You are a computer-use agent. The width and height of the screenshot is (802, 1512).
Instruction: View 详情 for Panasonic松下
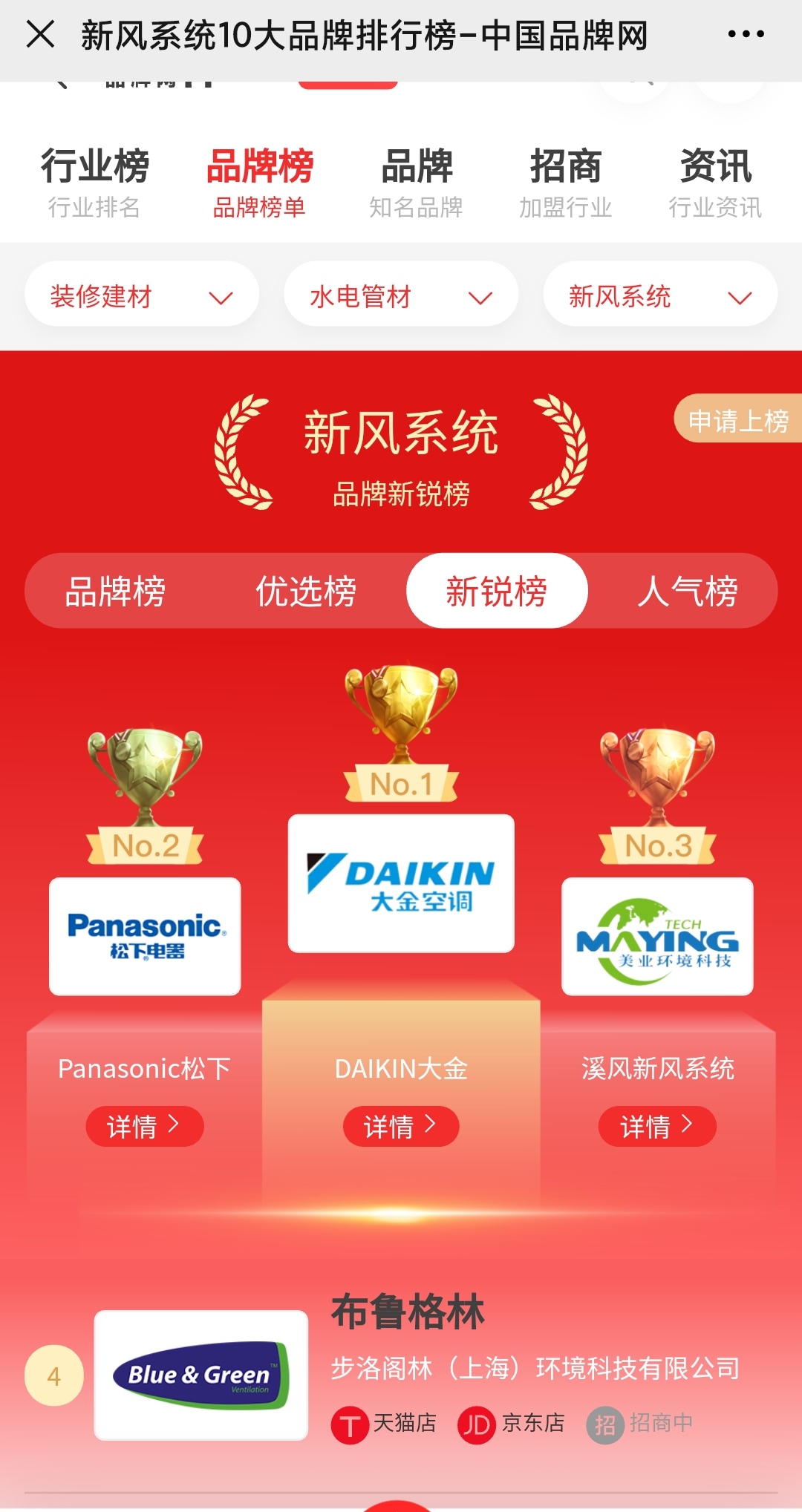pyautogui.click(x=144, y=1126)
